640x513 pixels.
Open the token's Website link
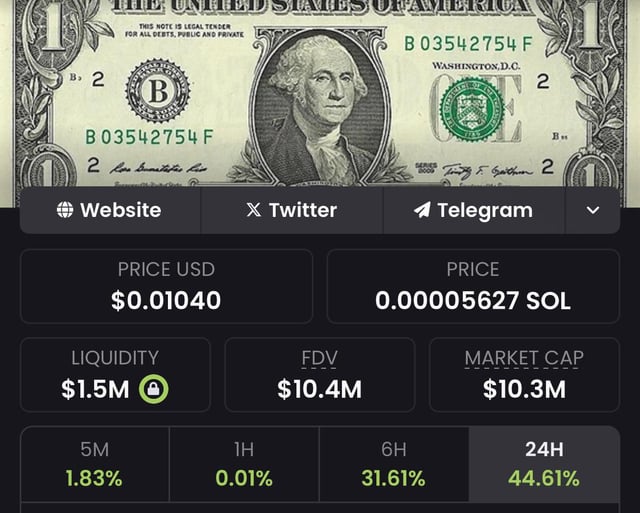110,210
